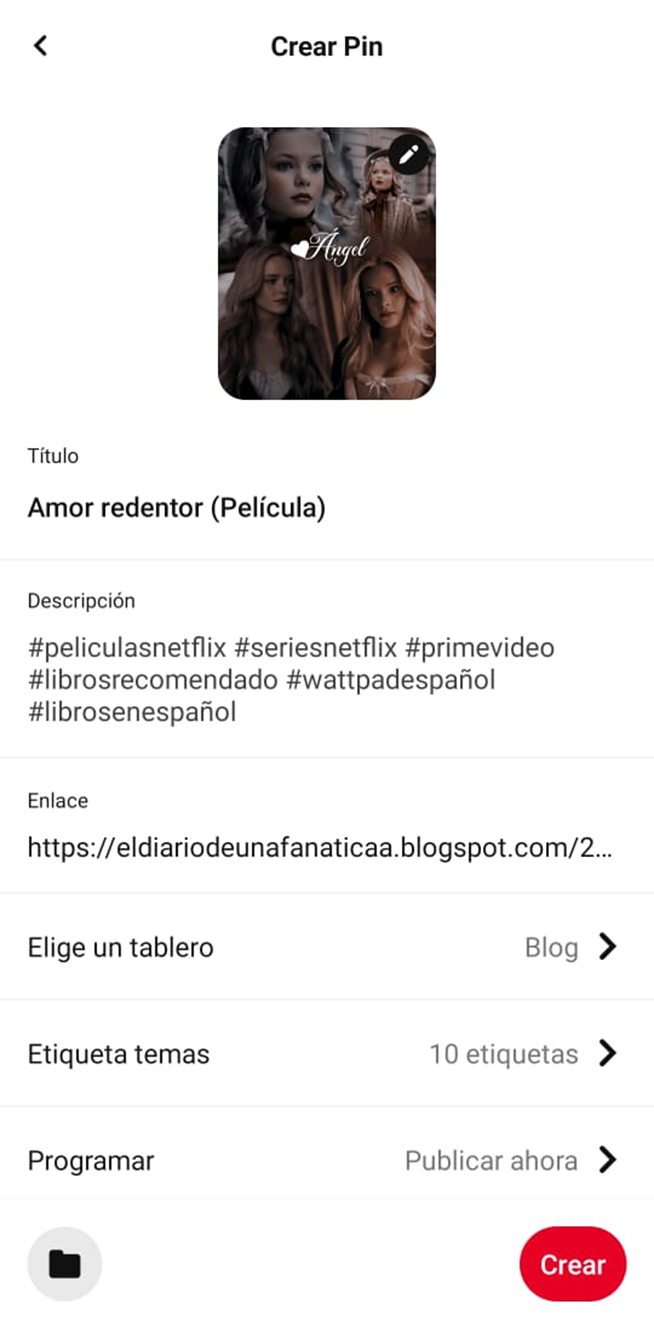Viewport: 654px width, 1319px height.
Task: Go back from Crear Pin screen
Action: pyautogui.click(x=40, y=46)
